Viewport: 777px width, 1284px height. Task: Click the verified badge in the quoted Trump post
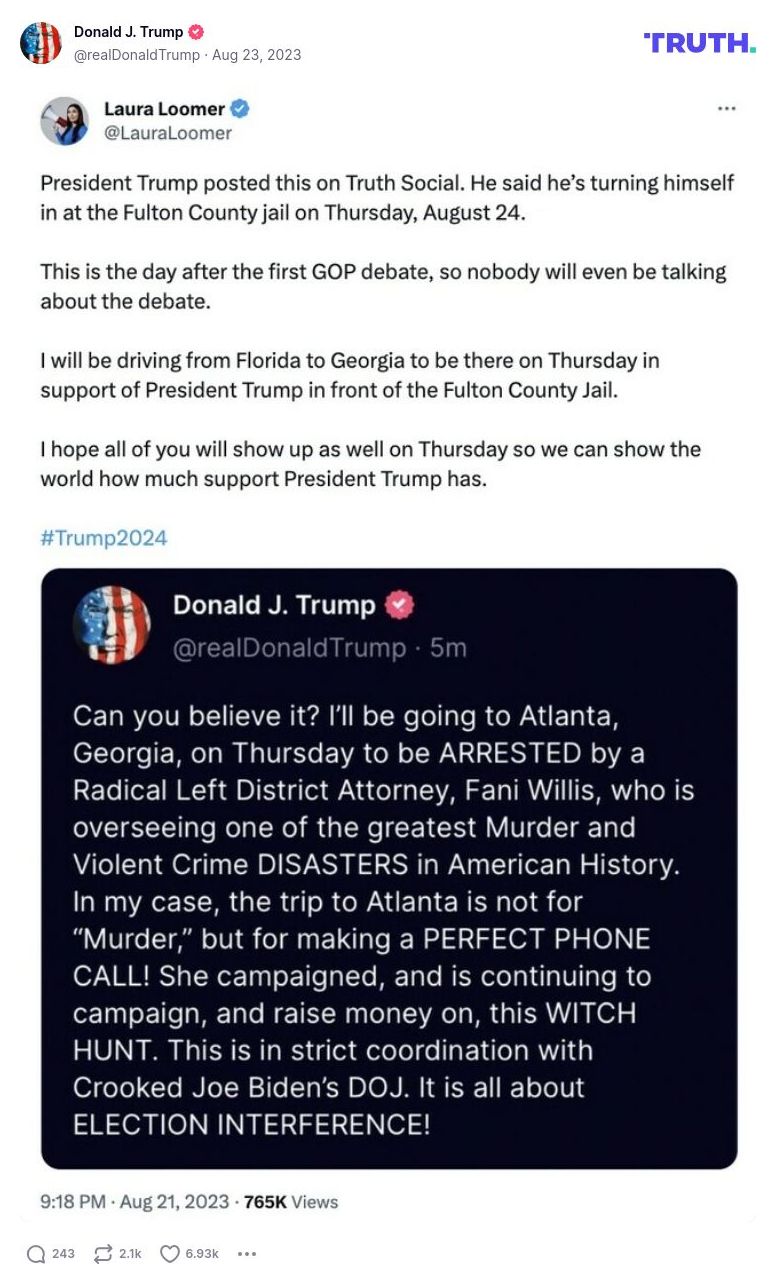[400, 604]
